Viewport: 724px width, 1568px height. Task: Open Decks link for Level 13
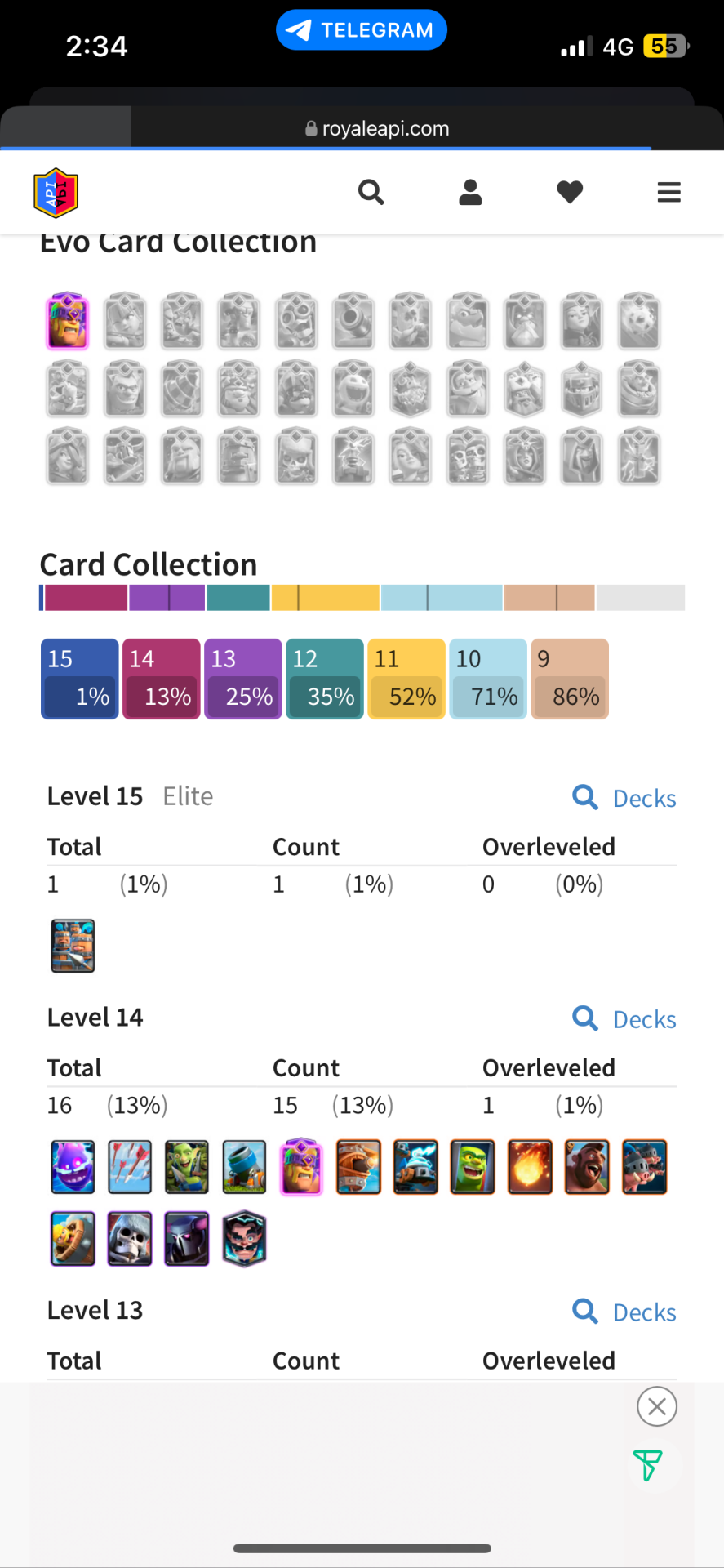(625, 1312)
